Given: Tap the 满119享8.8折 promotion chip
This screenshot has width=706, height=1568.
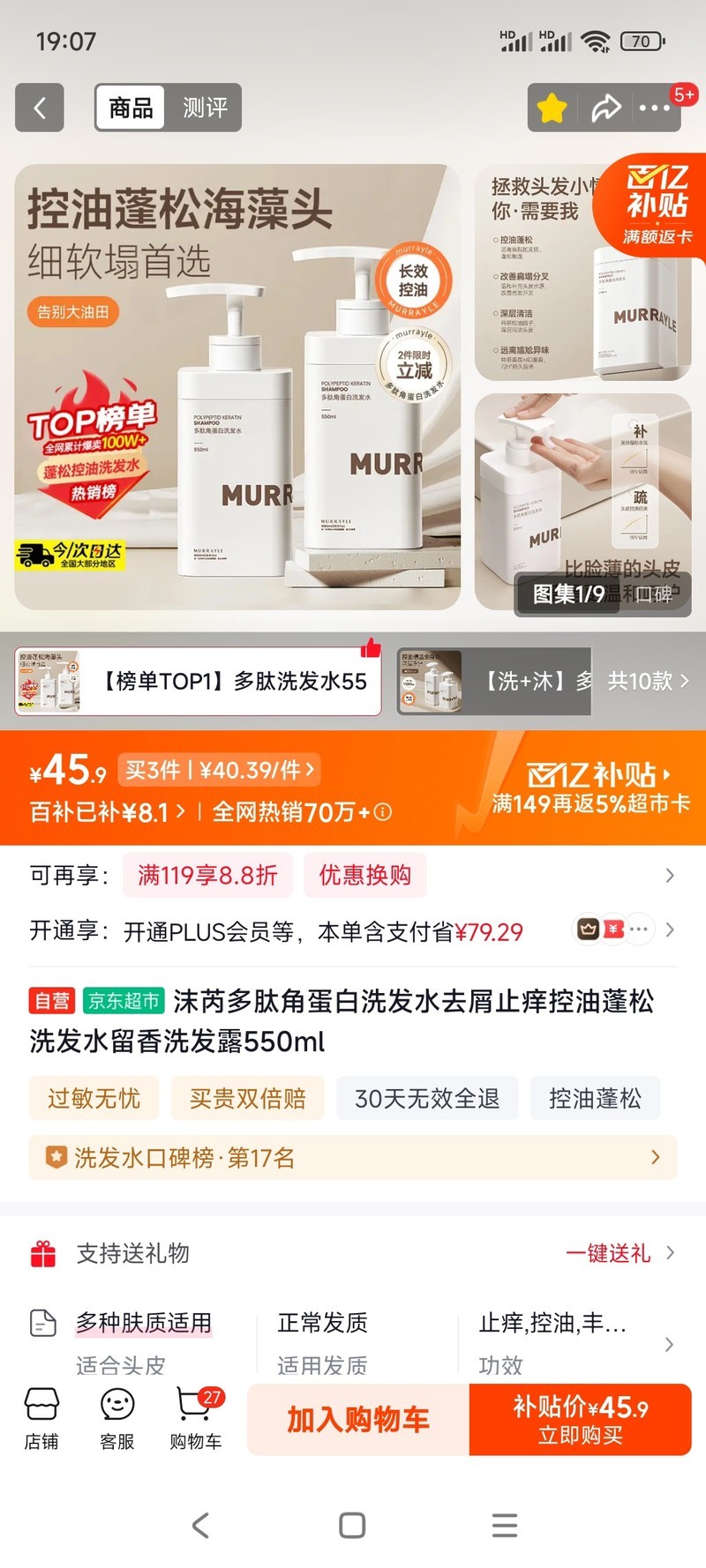Looking at the screenshot, I should coord(207,875).
